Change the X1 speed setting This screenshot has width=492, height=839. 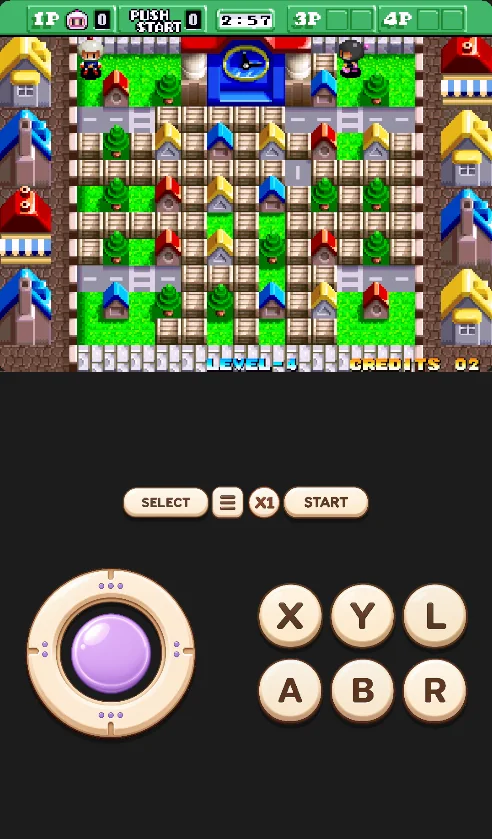tap(264, 502)
